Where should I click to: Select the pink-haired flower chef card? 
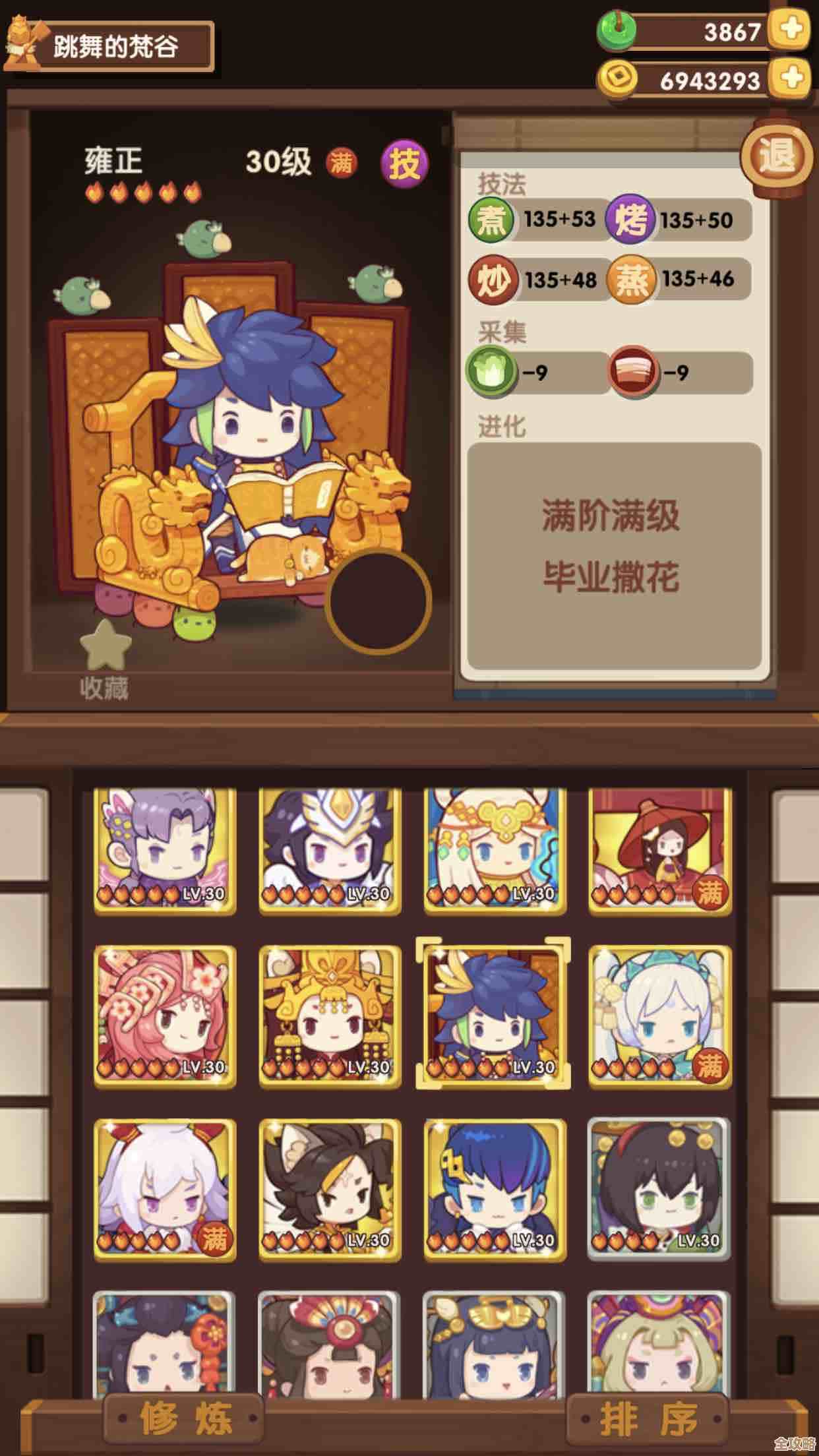click(165, 1016)
